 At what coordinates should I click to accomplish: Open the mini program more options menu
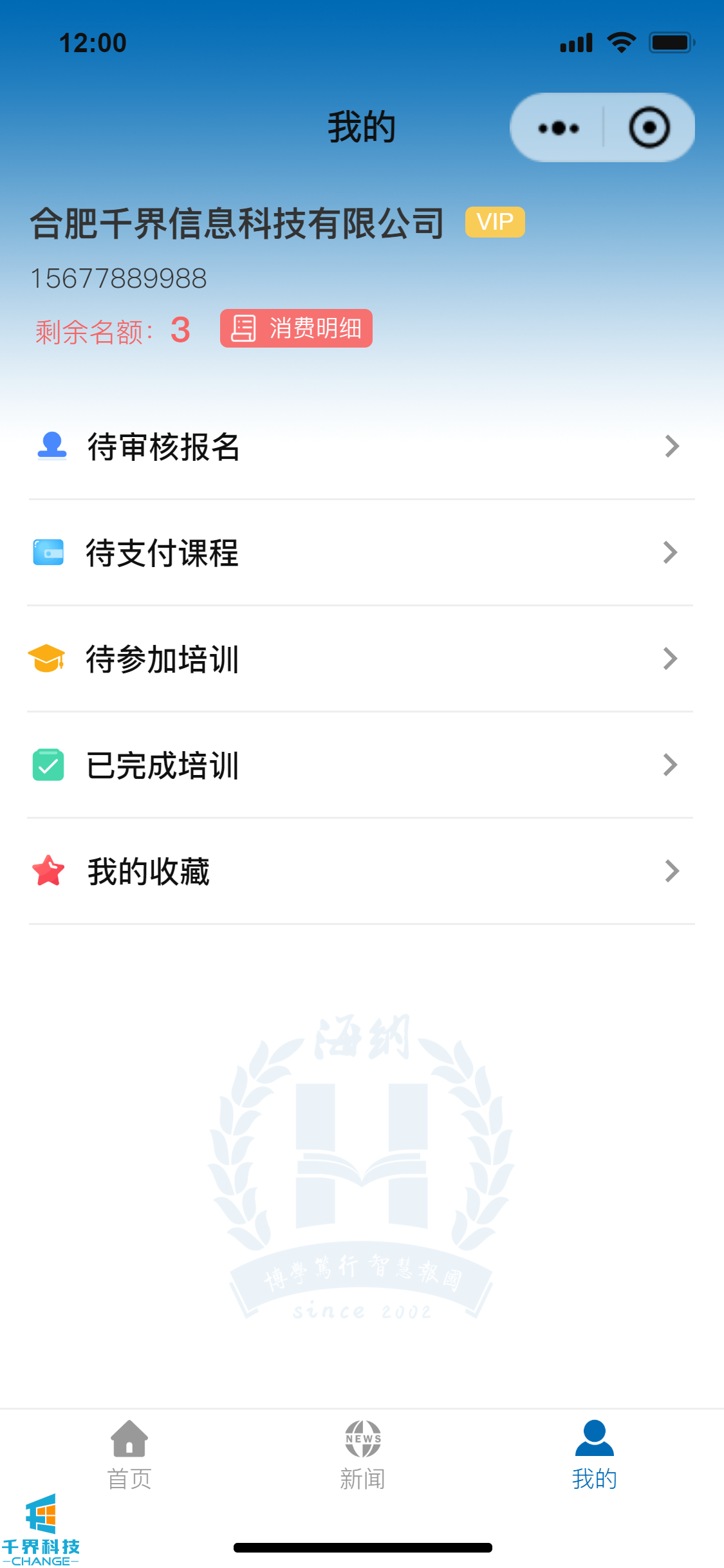point(558,128)
